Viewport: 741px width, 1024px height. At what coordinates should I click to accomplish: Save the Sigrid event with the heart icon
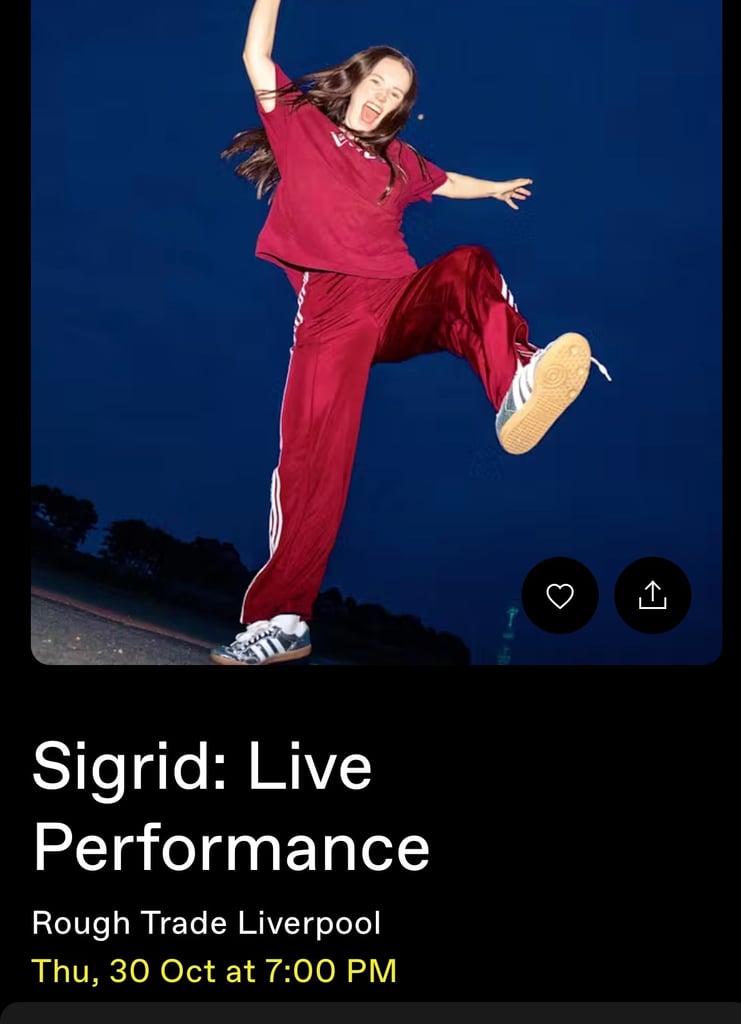[x=560, y=596]
